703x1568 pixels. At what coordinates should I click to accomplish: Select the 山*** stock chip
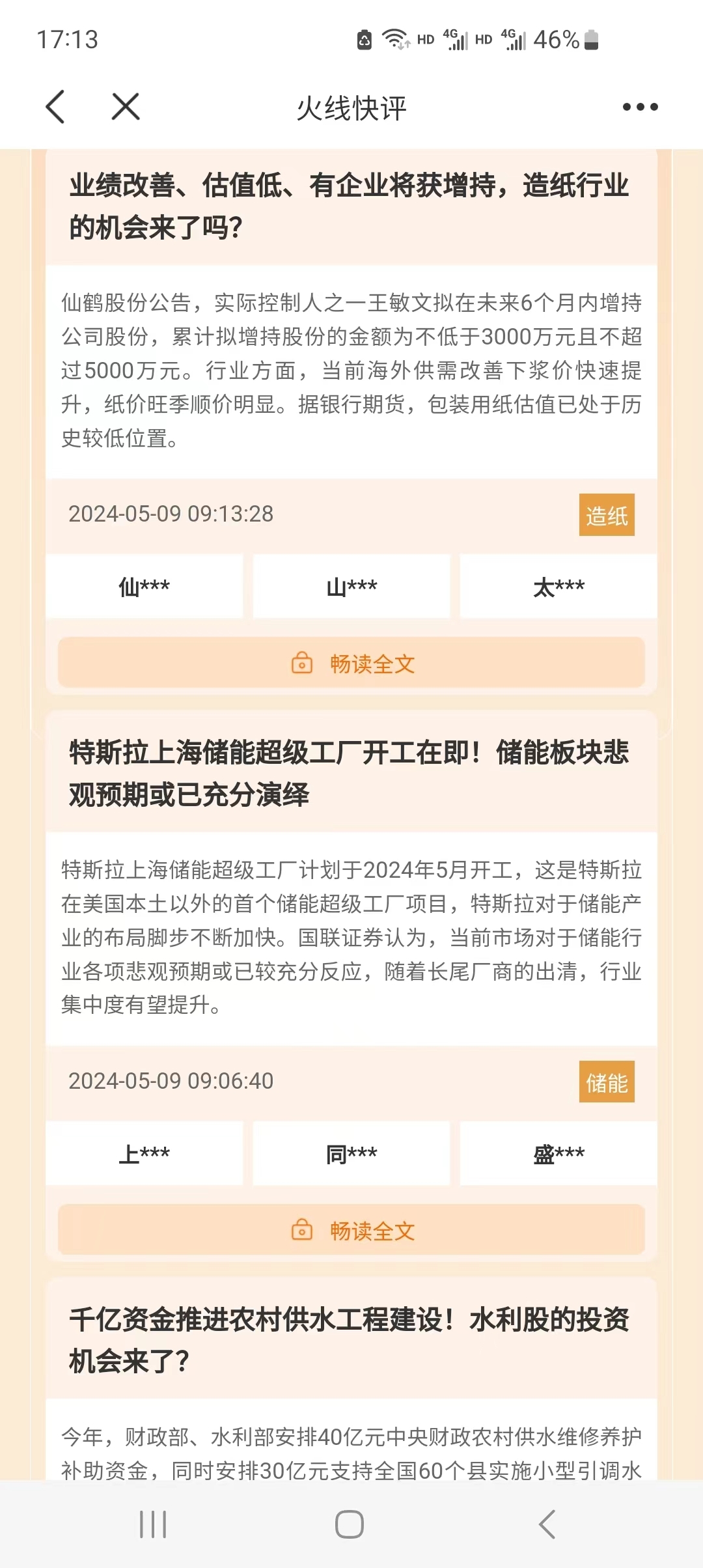click(351, 587)
